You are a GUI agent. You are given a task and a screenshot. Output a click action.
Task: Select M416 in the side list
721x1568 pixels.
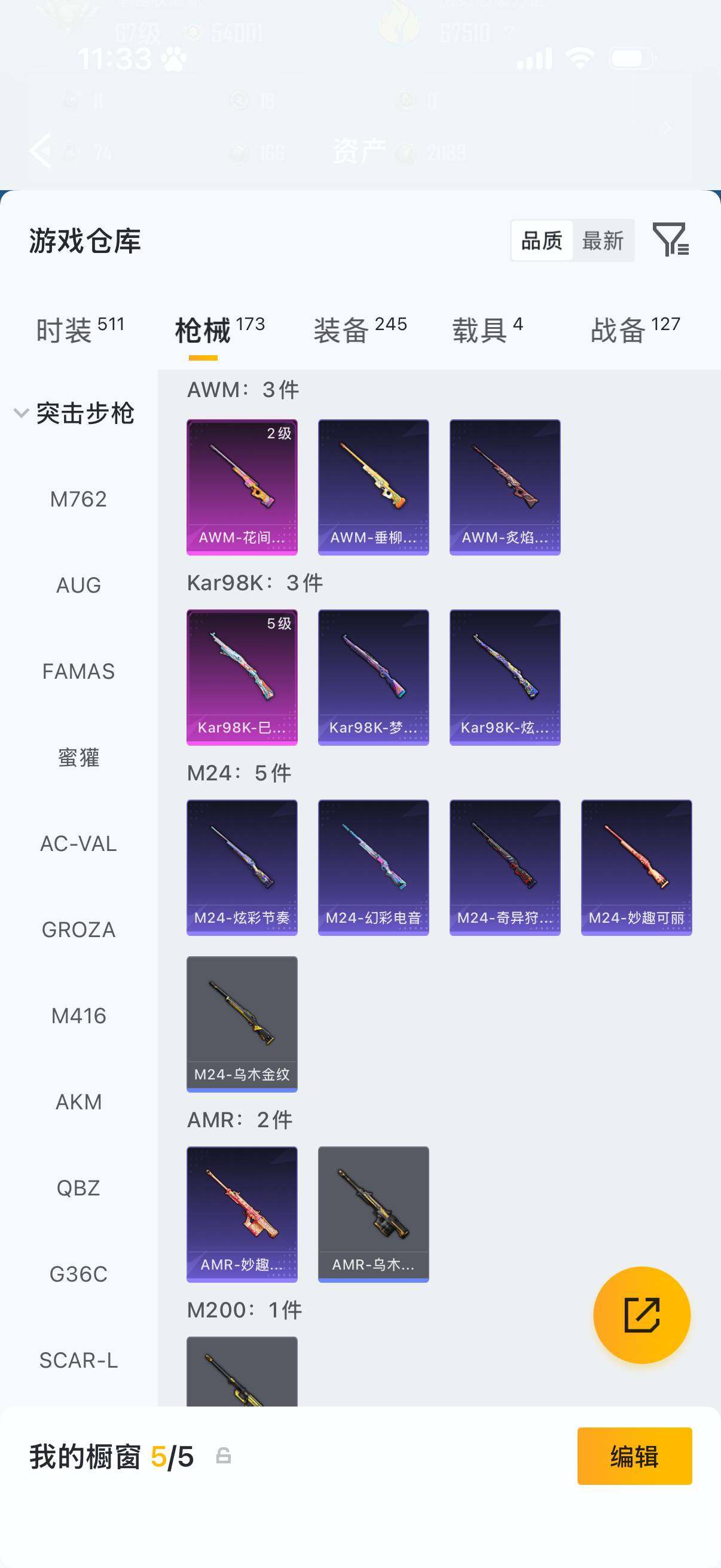(x=78, y=1015)
